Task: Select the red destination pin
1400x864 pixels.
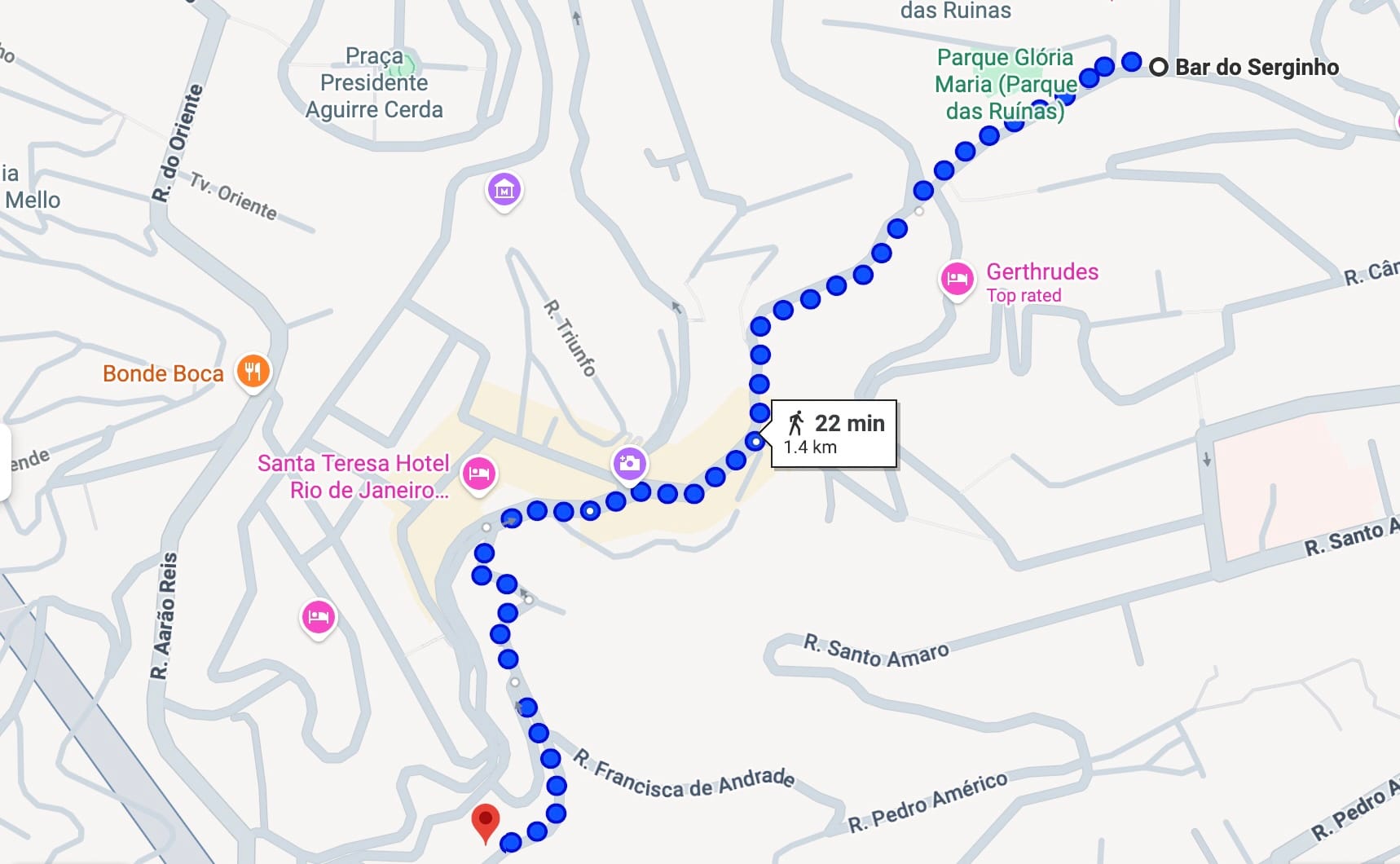Action: (x=486, y=820)
